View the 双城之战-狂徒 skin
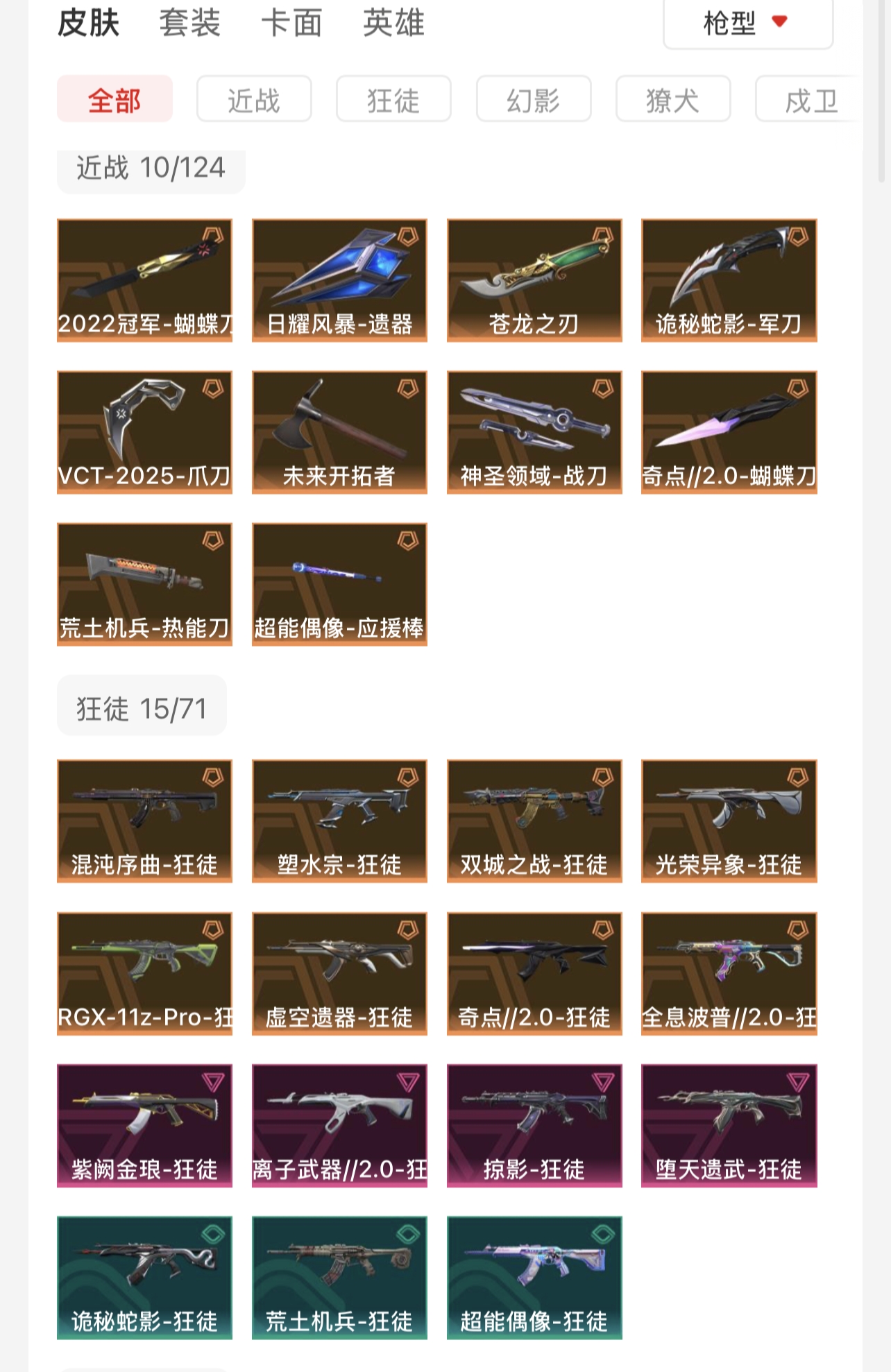 [x=534, y=821]
